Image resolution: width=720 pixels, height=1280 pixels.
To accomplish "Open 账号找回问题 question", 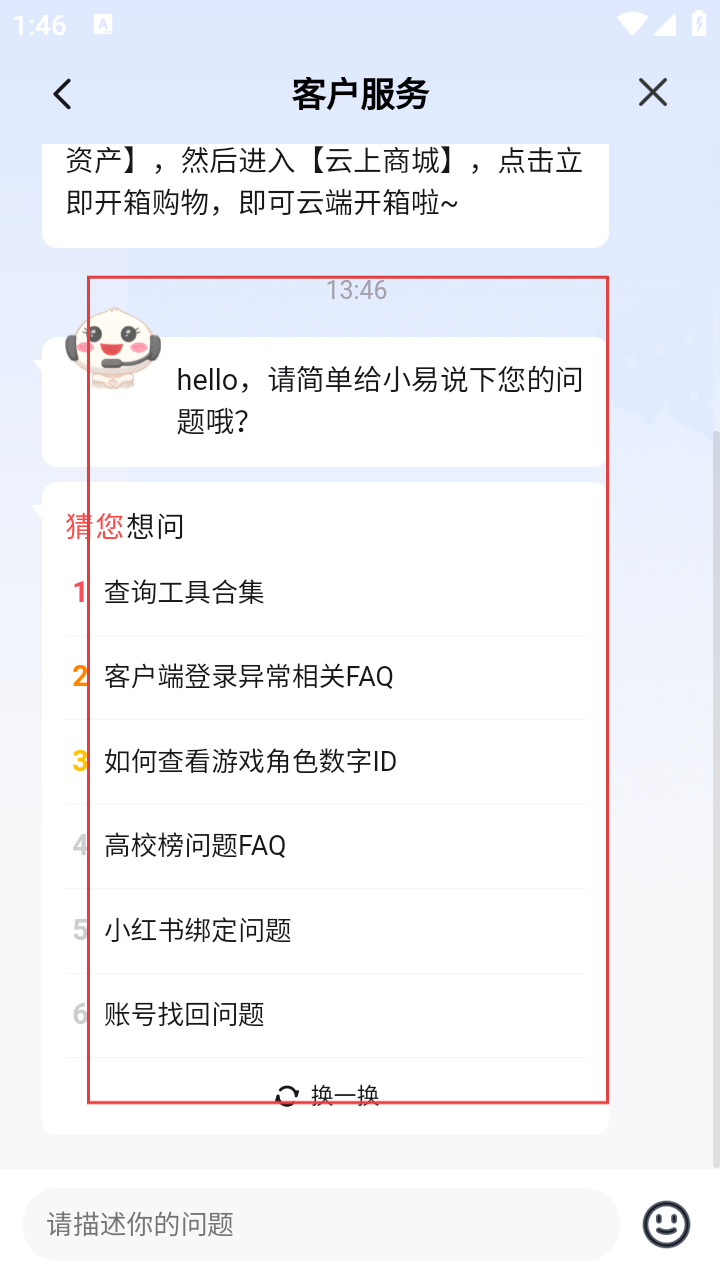I will pyautogui.click(x=184, y=1015).
